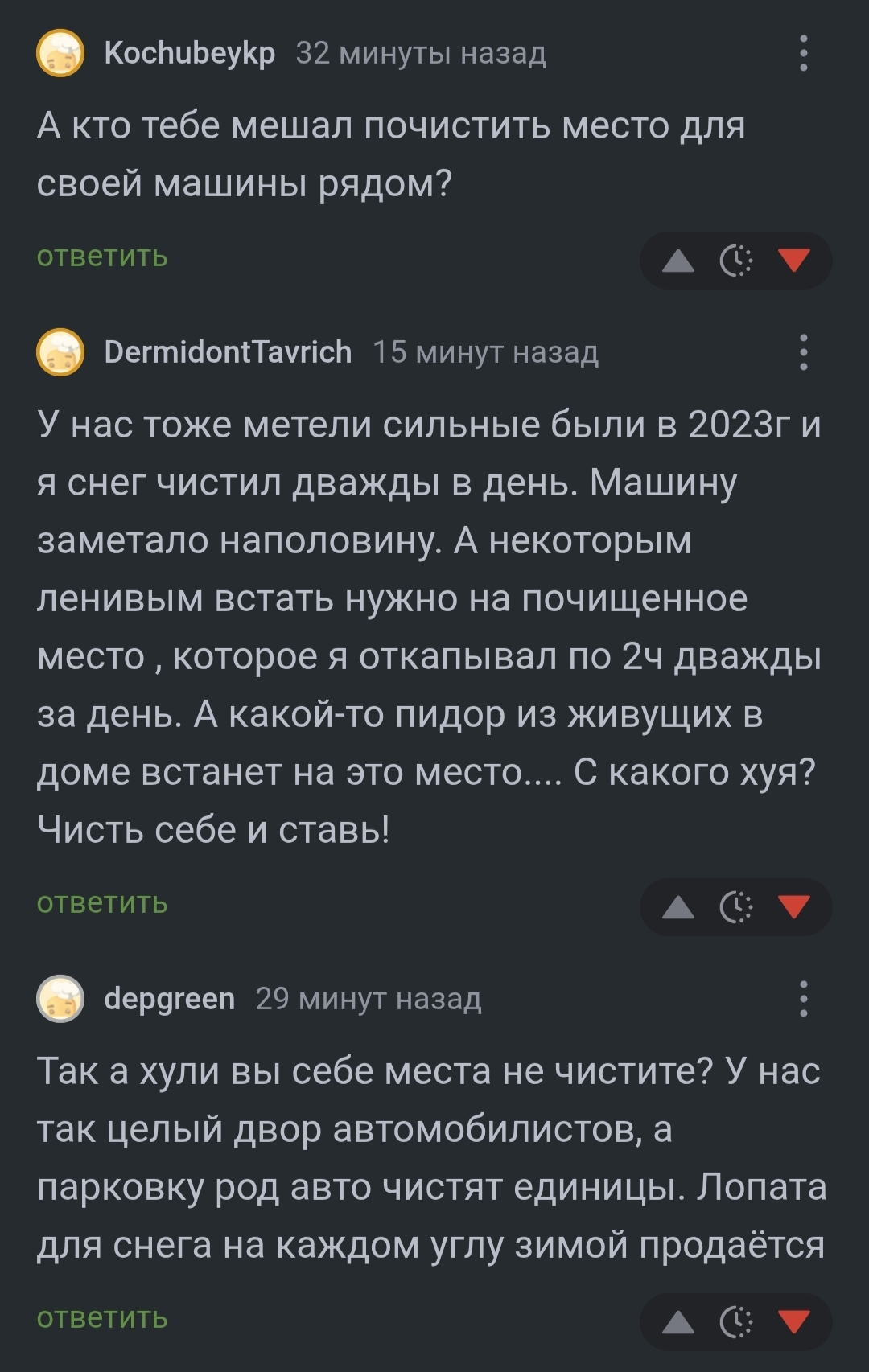Downvote depgreen's comment
Viewport: 869px width, 1372px height.
[x=794, y=1322]
